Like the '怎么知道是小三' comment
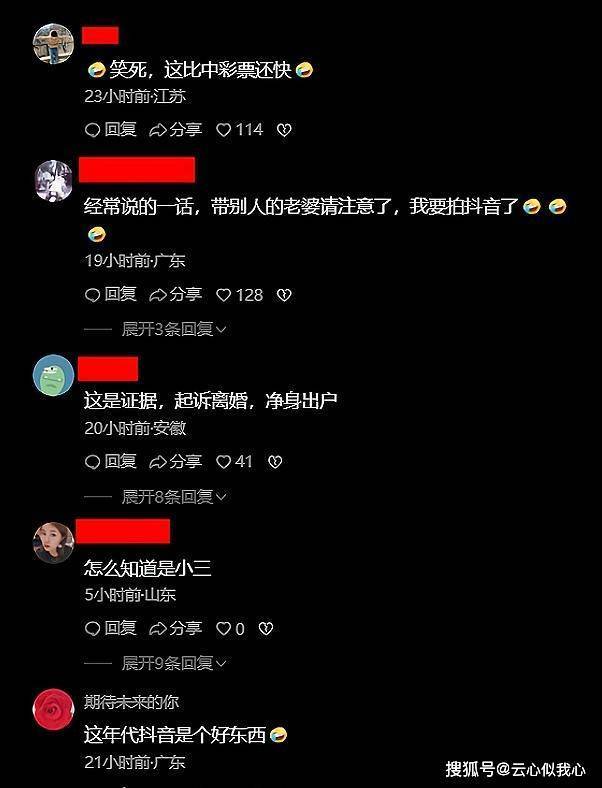Screen dimensions: 602x788 pos(224,629)
